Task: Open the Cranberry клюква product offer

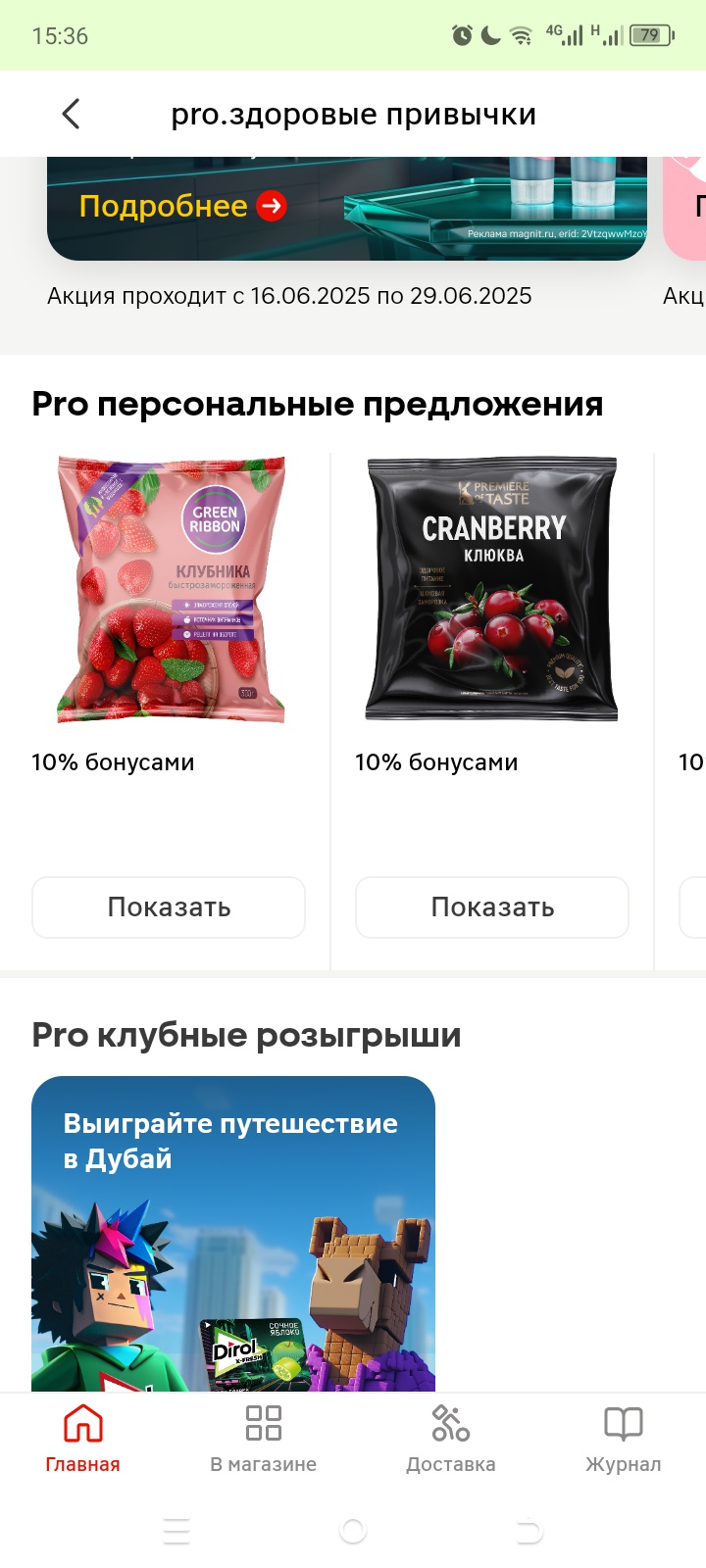Action: coord(492,589)
